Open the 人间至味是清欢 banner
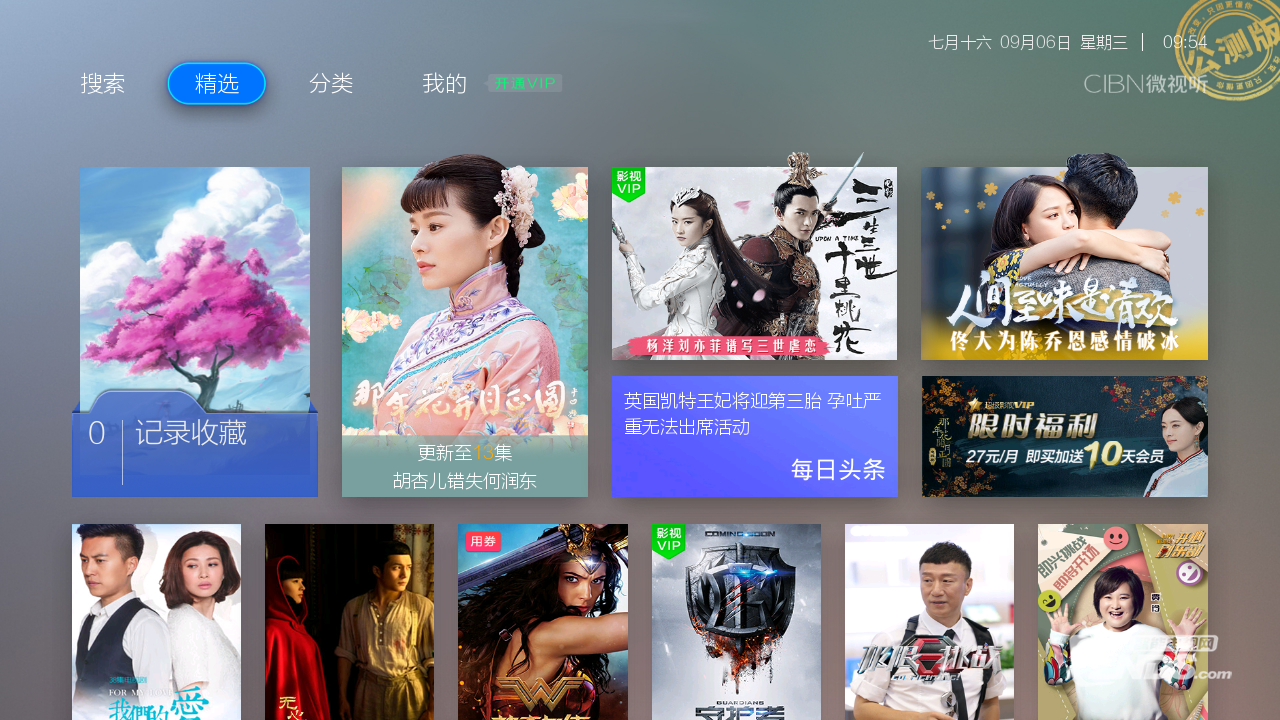Viewport: 1280px width, 720px height. [x=1064, y=263]
